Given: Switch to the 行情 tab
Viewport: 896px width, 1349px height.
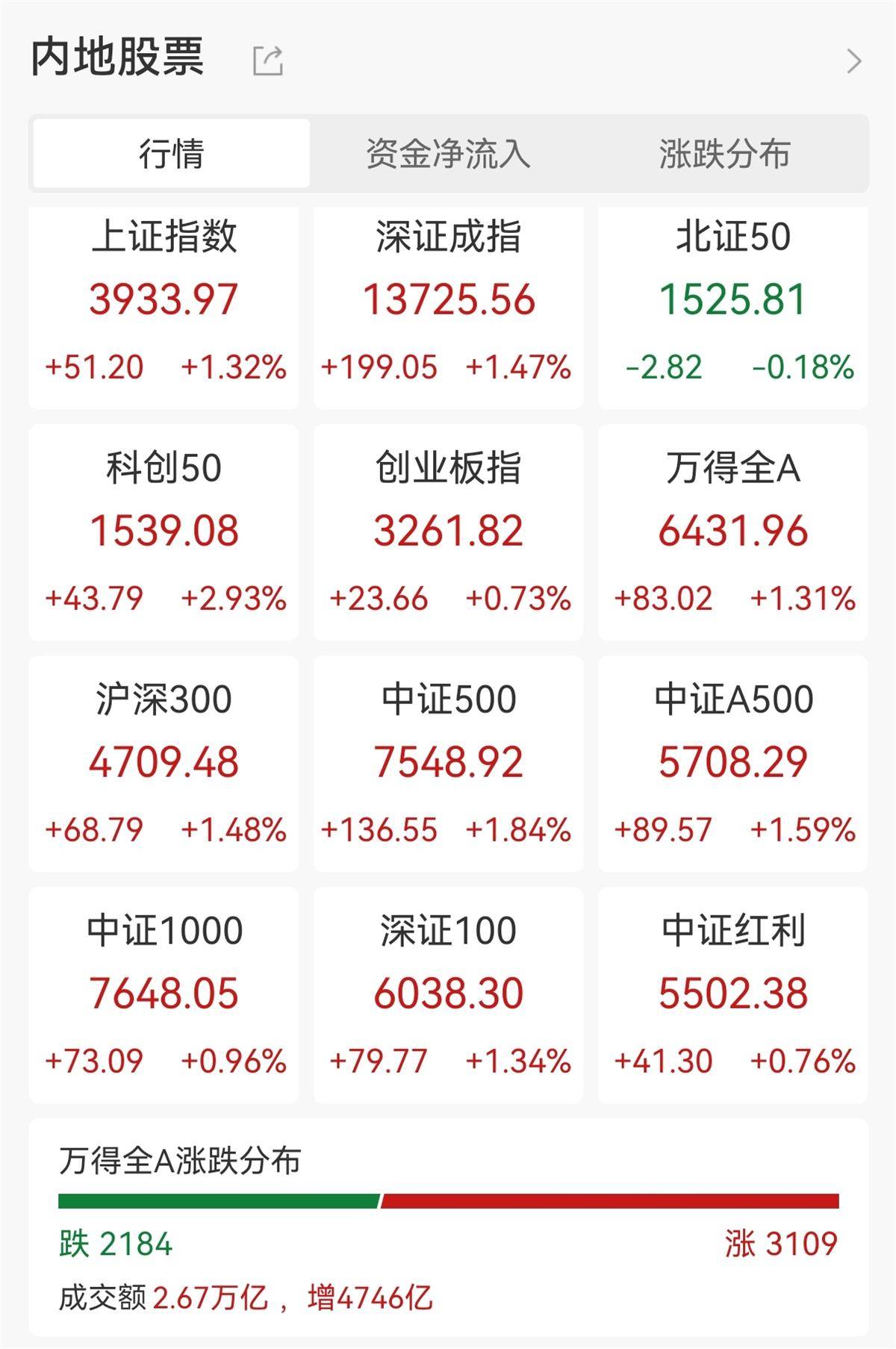Looking at the screenshot, I should click(171, 154).
